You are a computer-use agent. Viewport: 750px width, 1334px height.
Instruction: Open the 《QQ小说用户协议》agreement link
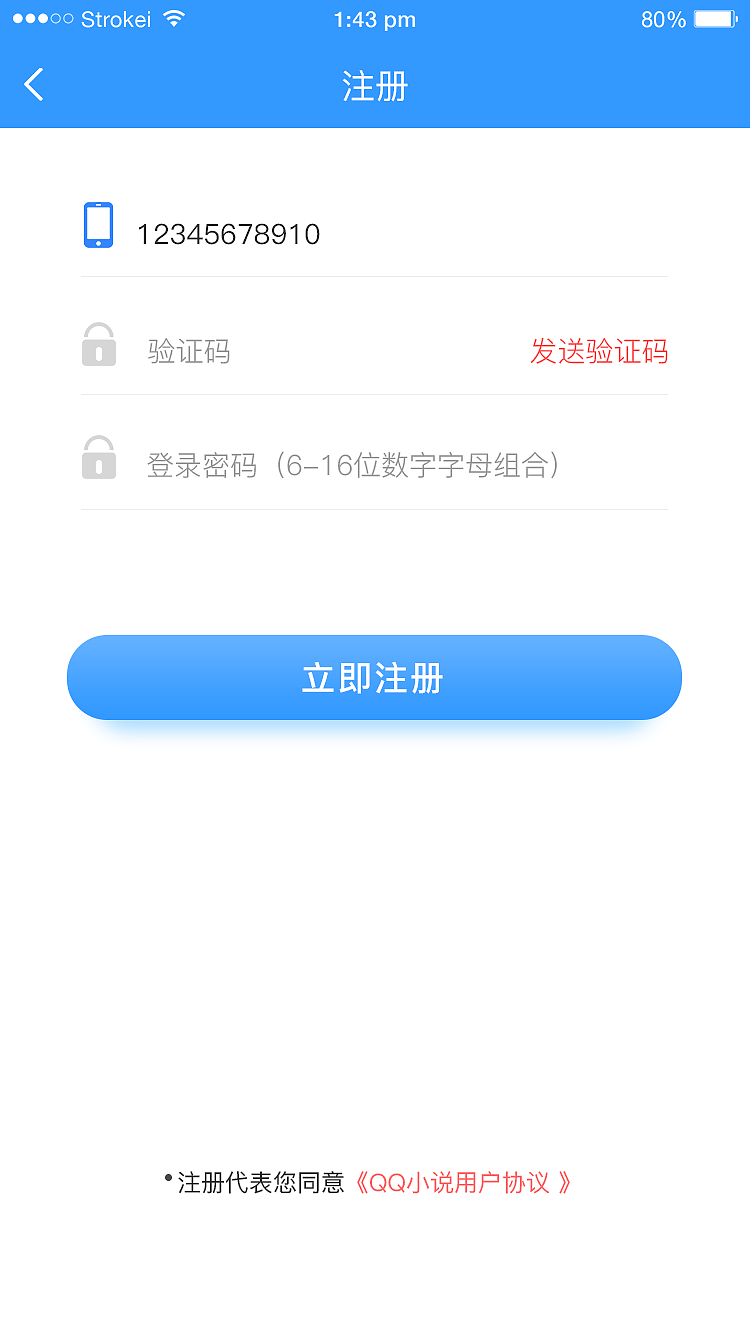(x=462, y=1182)
